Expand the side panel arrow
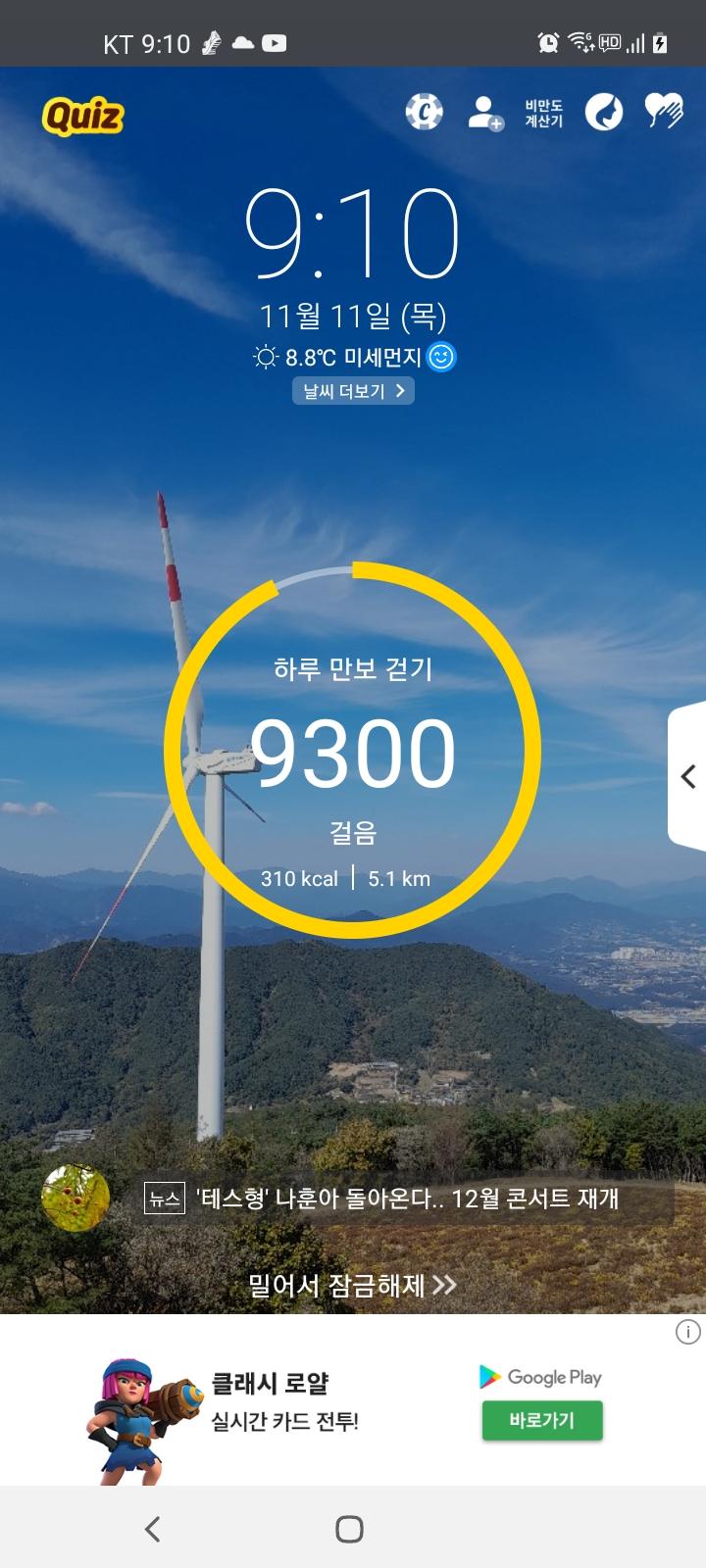 [x=688, y=776]
